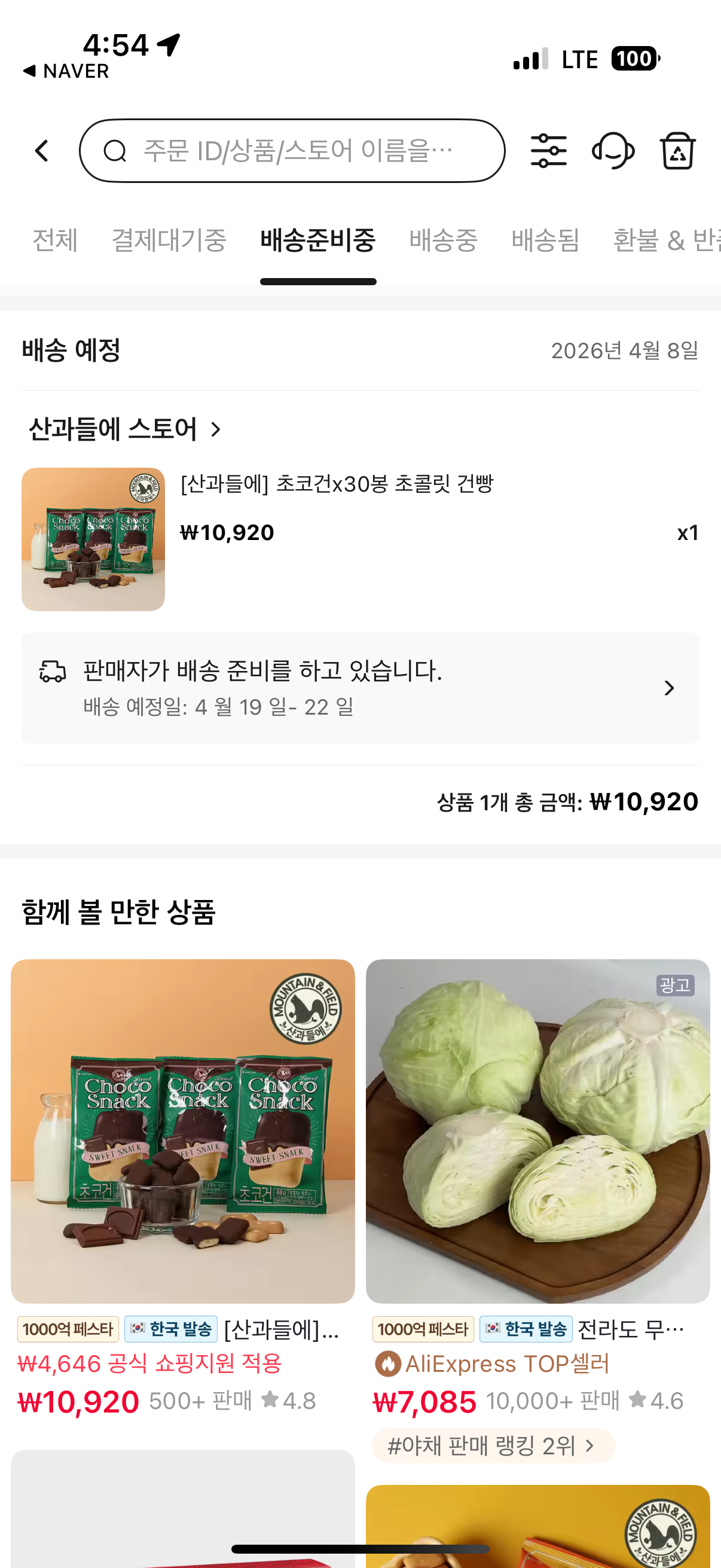Return to NAVER app from status bar

point(66,71)
